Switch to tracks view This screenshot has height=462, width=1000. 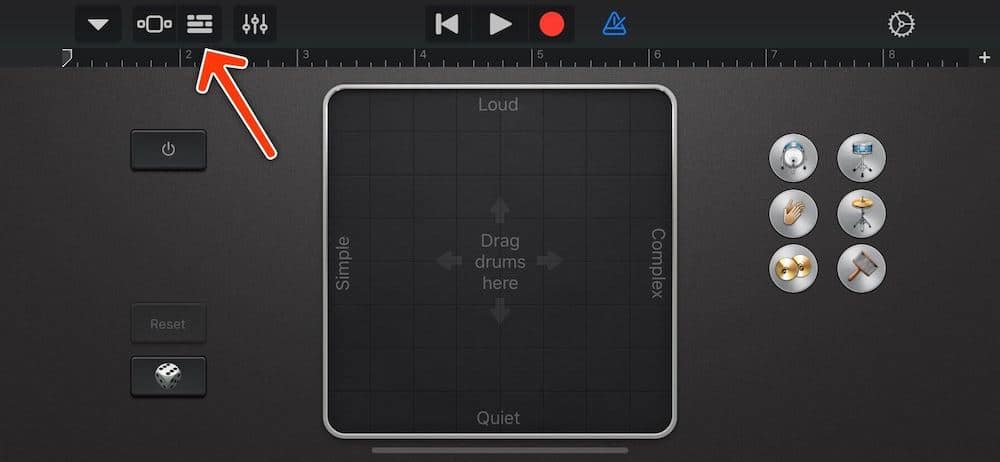coord(200,24)
